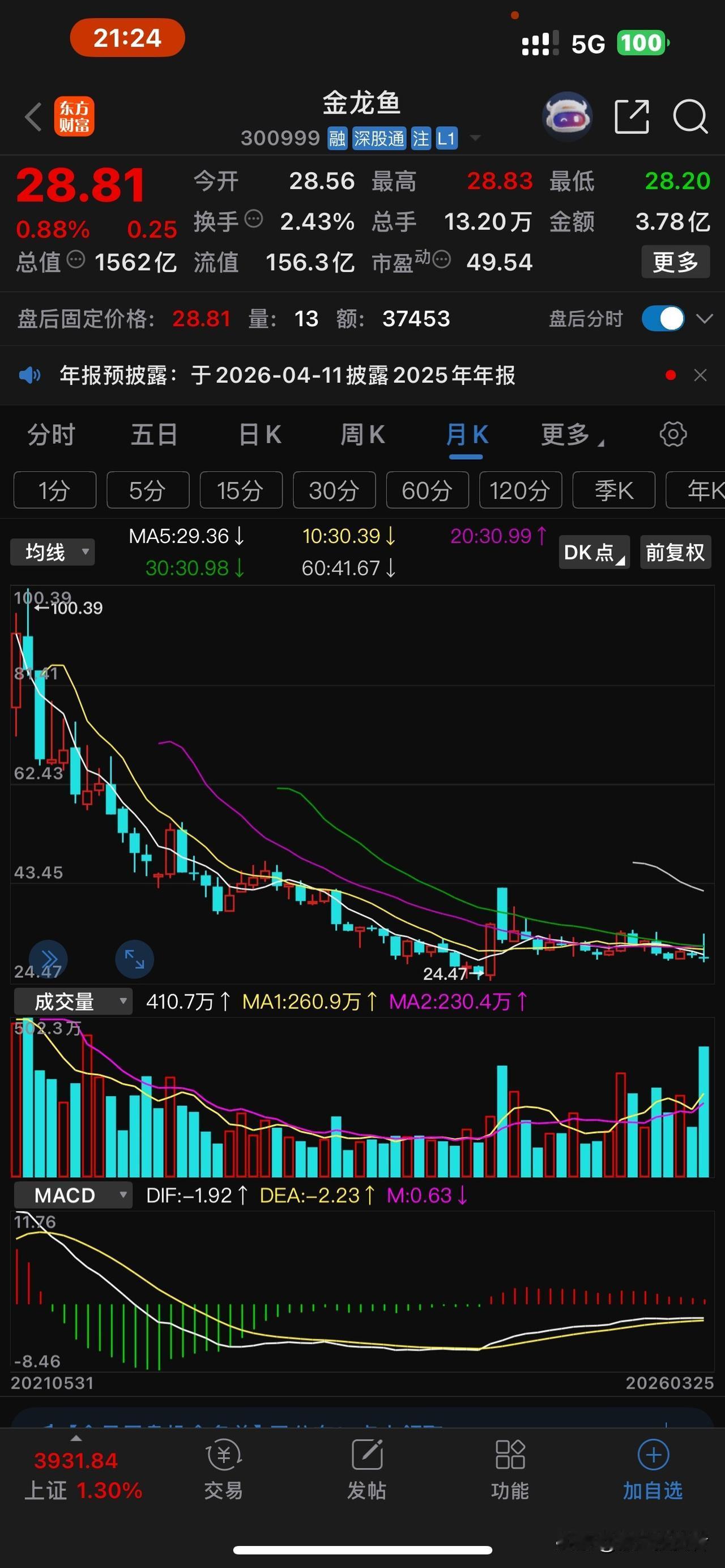Open the AI assistant robot icon

(x=567, y=116)
